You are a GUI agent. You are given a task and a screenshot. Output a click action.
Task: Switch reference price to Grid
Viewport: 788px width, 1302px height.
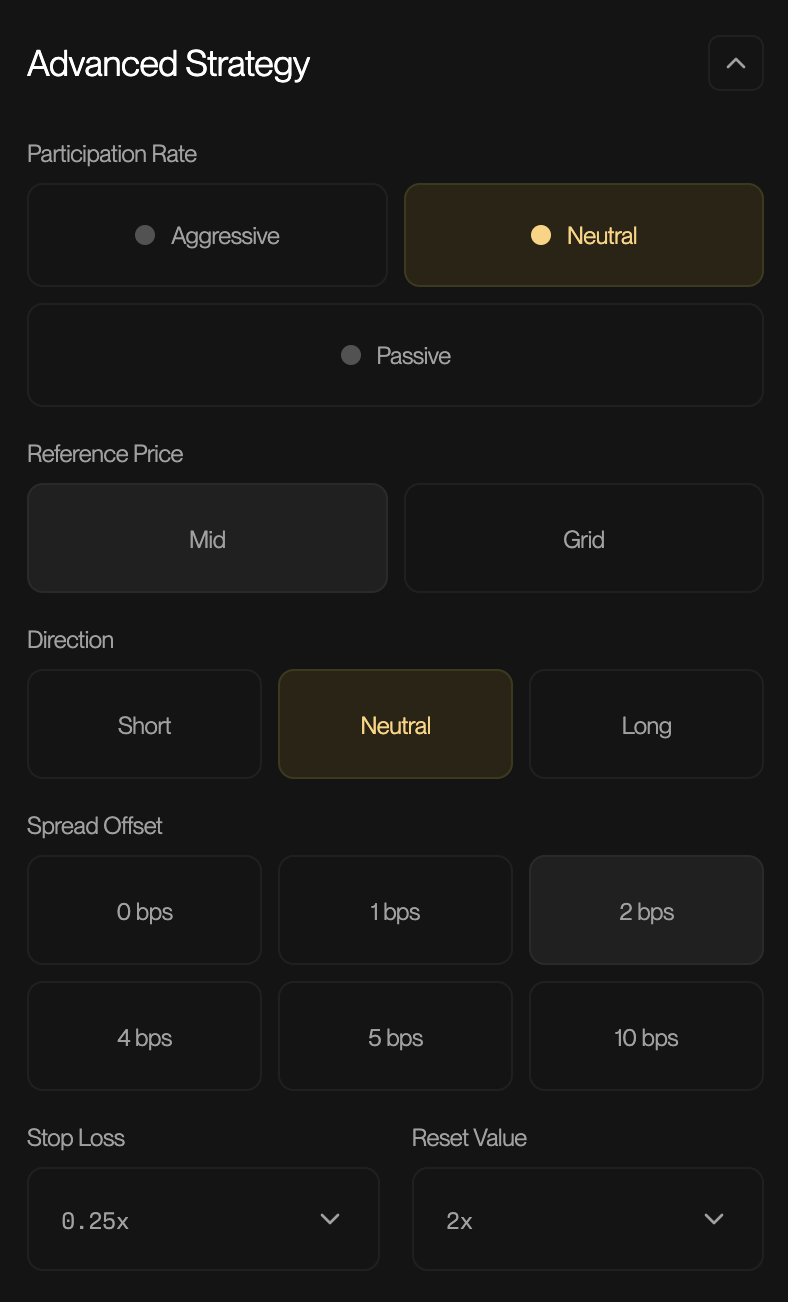(x=583, y=539)
